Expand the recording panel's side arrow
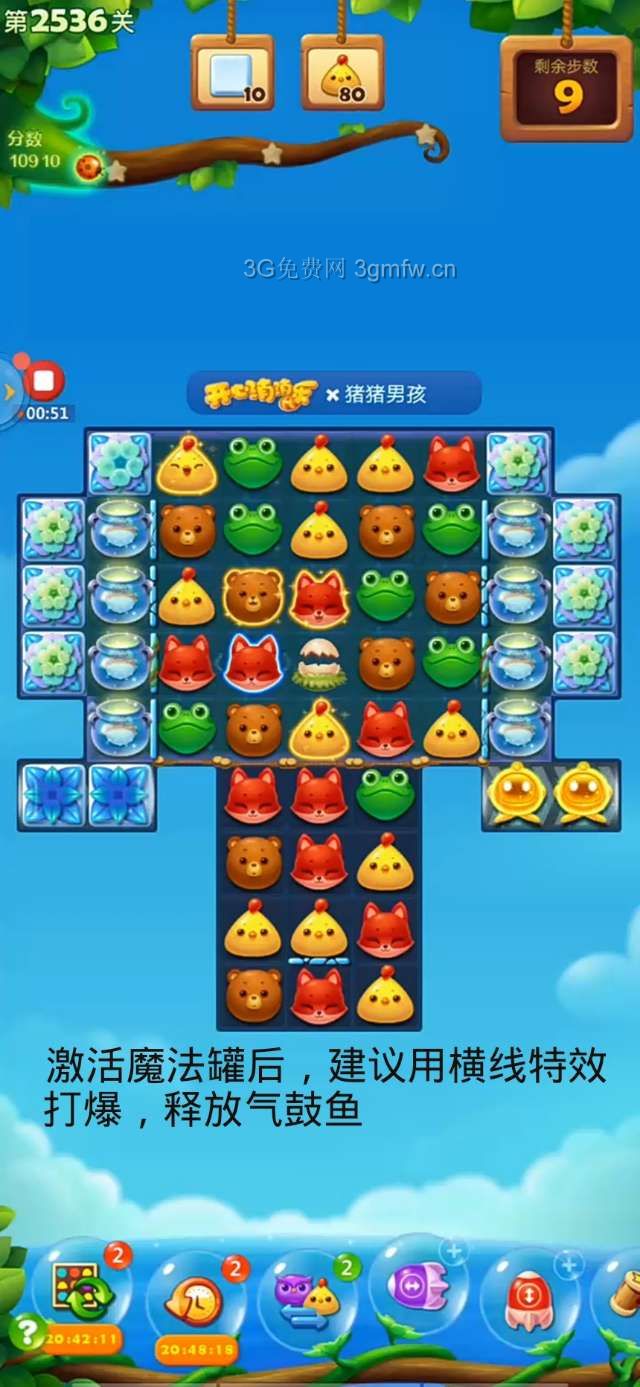640x1387 pixels. pos(10,391)
